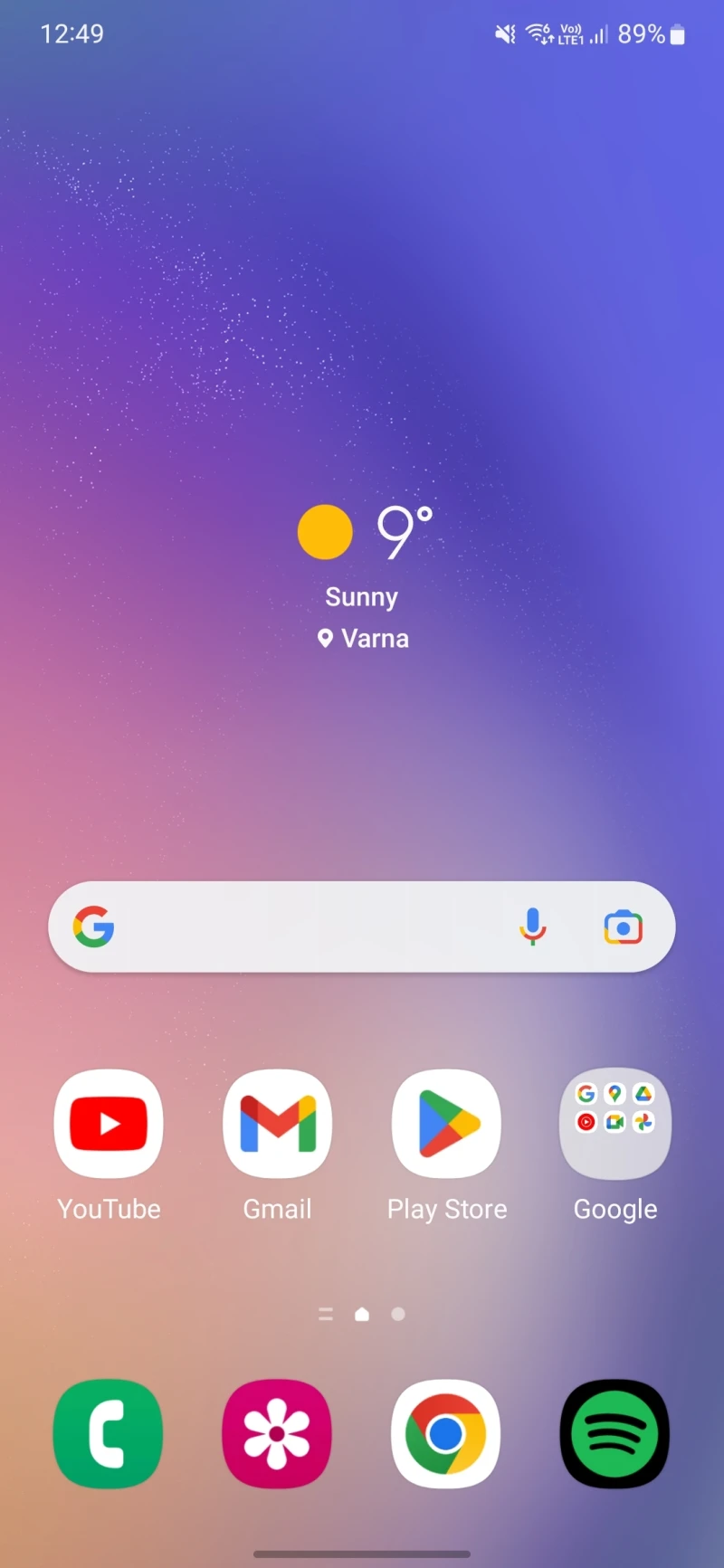Open YouTube Music from the Google folder
This screenshot has height=1568, width=724.
(x=586, y=1122)
